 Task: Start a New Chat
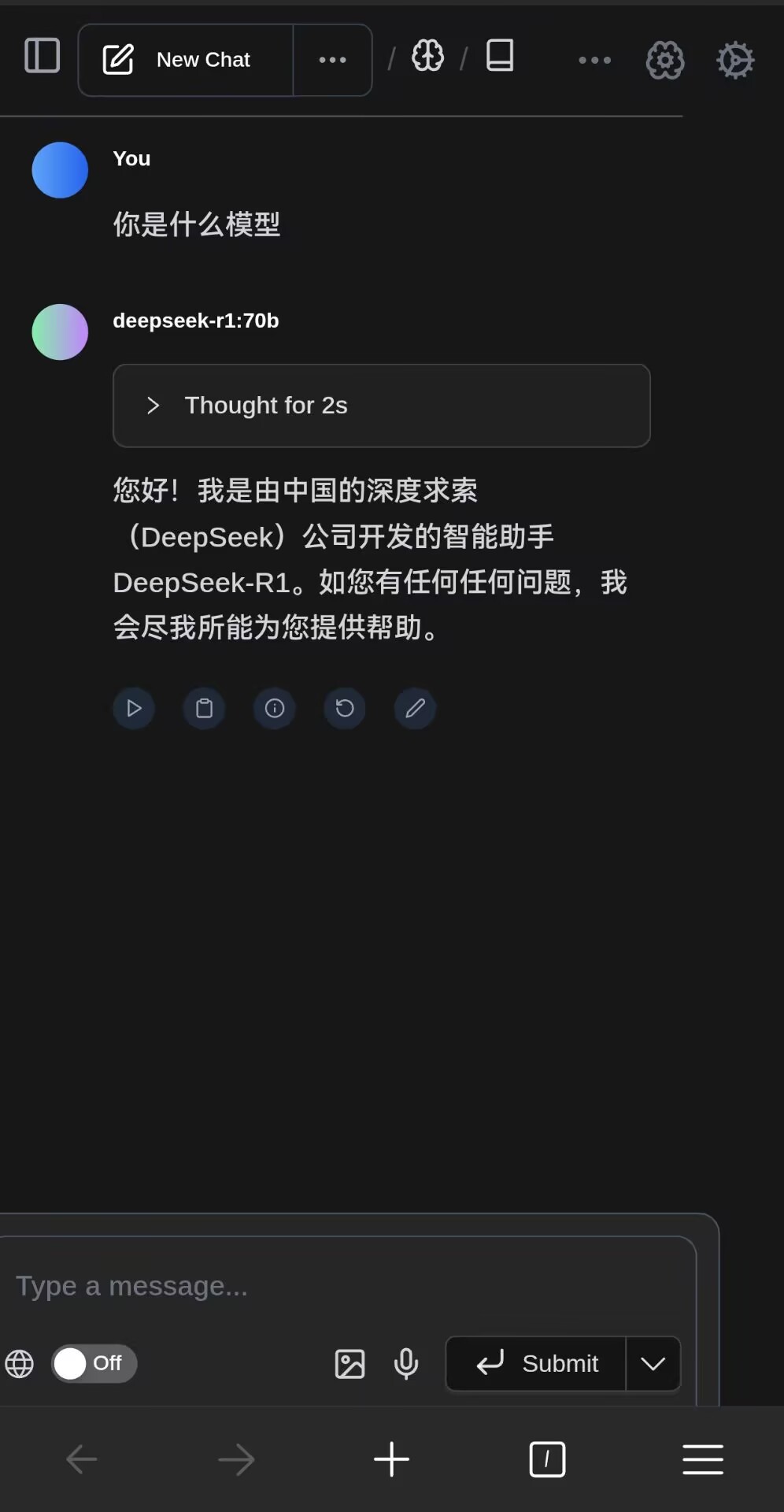coord(186,60)
